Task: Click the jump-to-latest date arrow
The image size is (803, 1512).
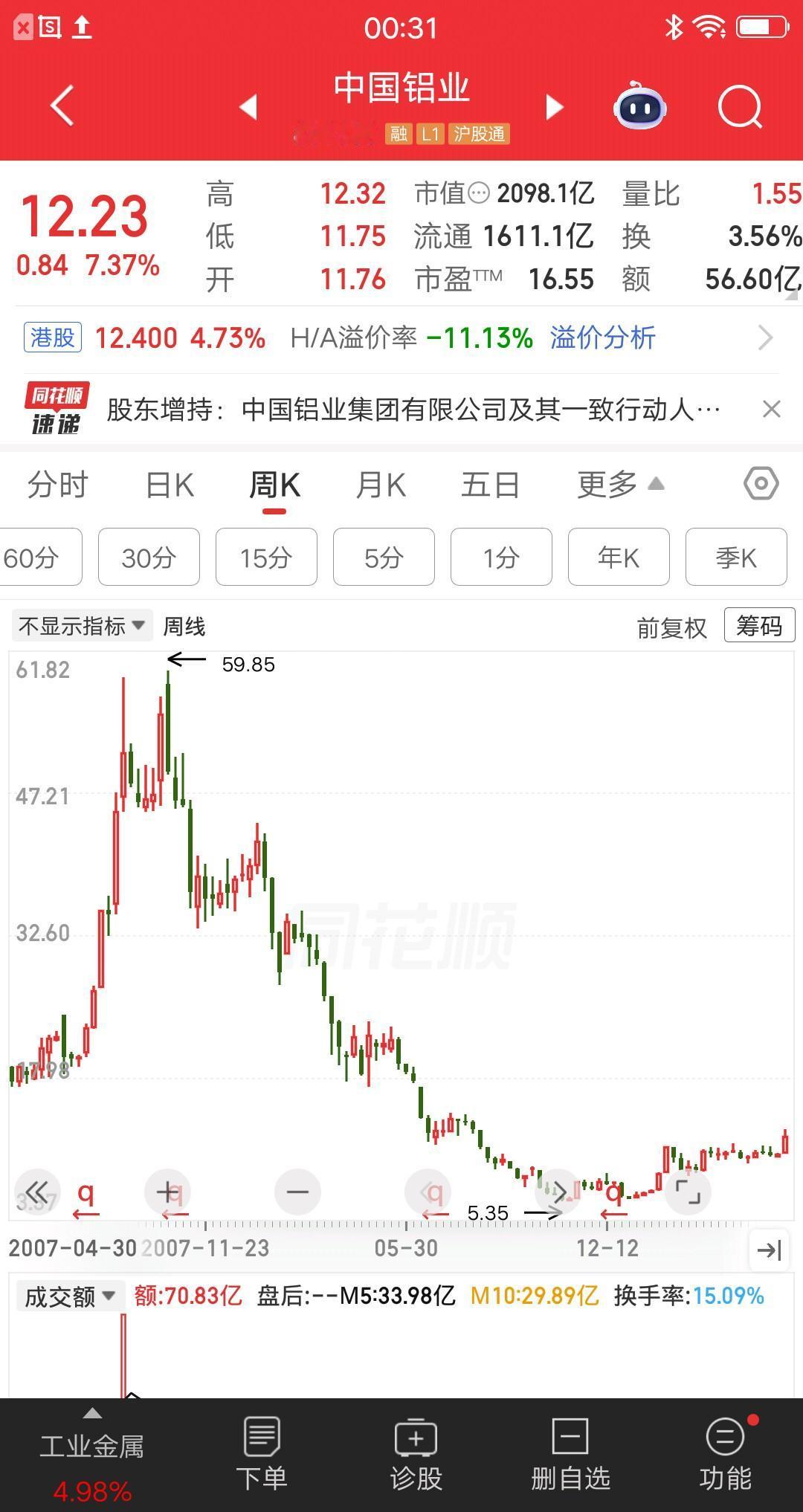Action: [769, 1250]
